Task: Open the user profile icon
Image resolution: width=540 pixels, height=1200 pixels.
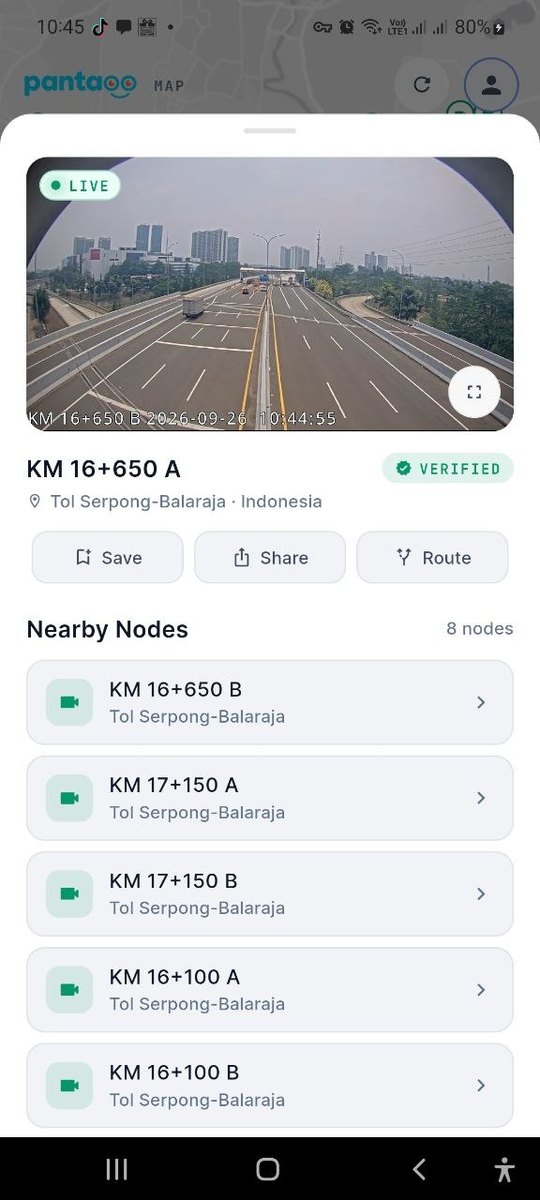Action: [491, 84]
